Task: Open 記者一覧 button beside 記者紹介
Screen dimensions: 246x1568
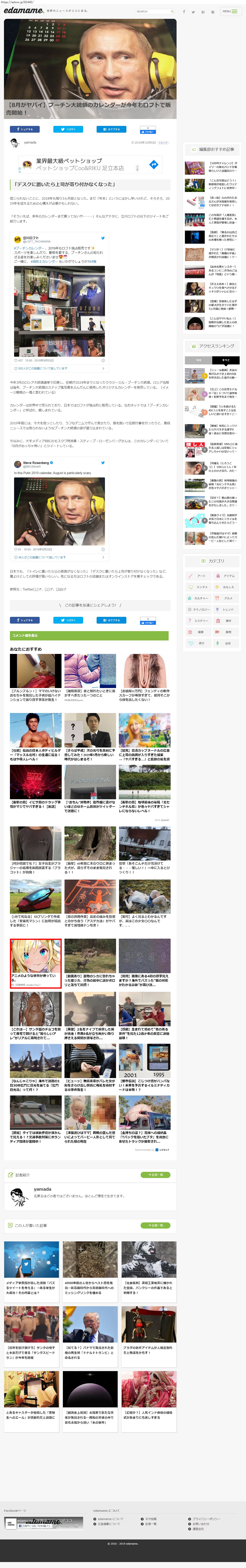Action: pos(155,1175)
